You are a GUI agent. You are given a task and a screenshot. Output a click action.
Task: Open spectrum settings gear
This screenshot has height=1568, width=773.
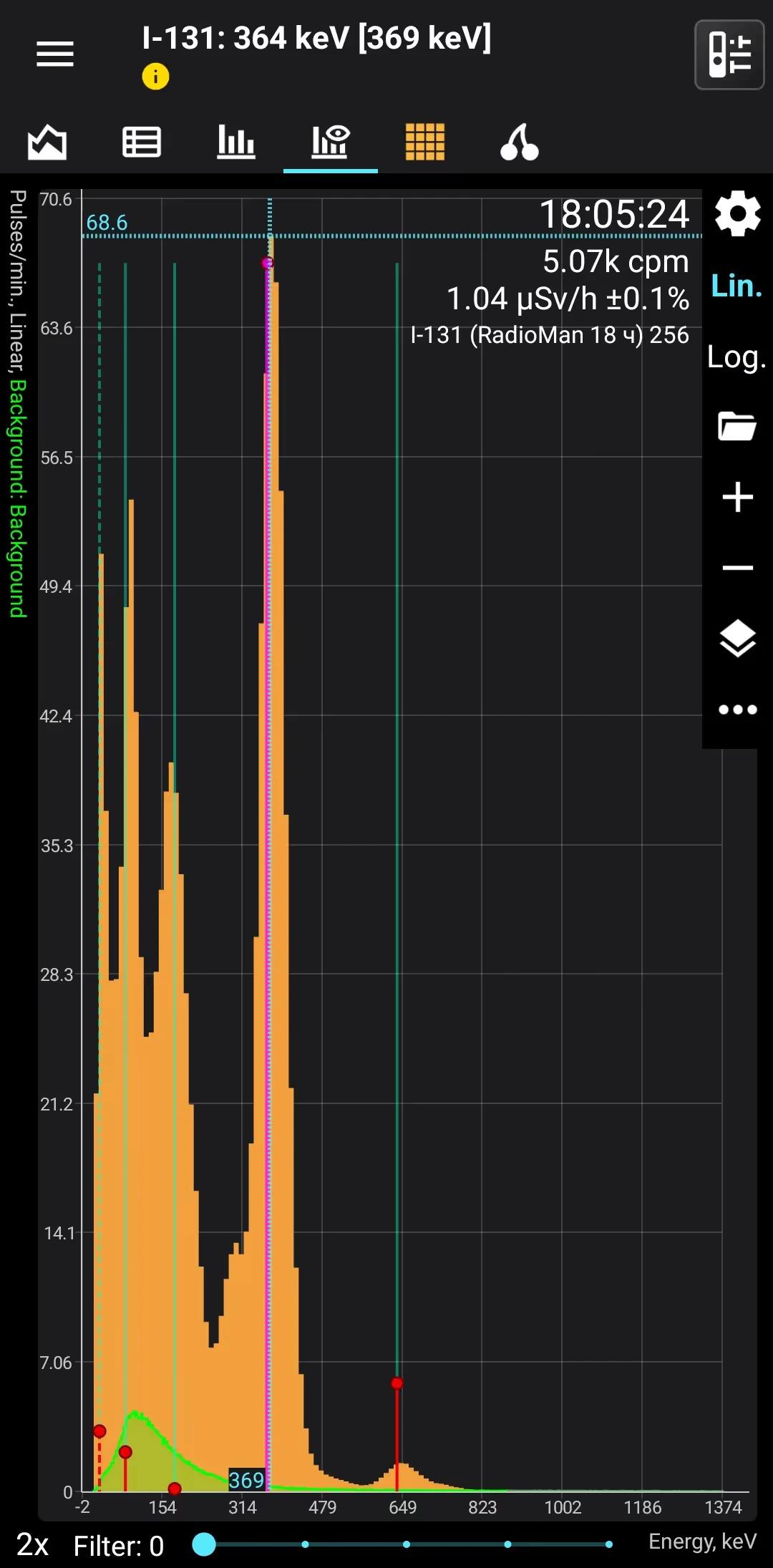[737, 213]
